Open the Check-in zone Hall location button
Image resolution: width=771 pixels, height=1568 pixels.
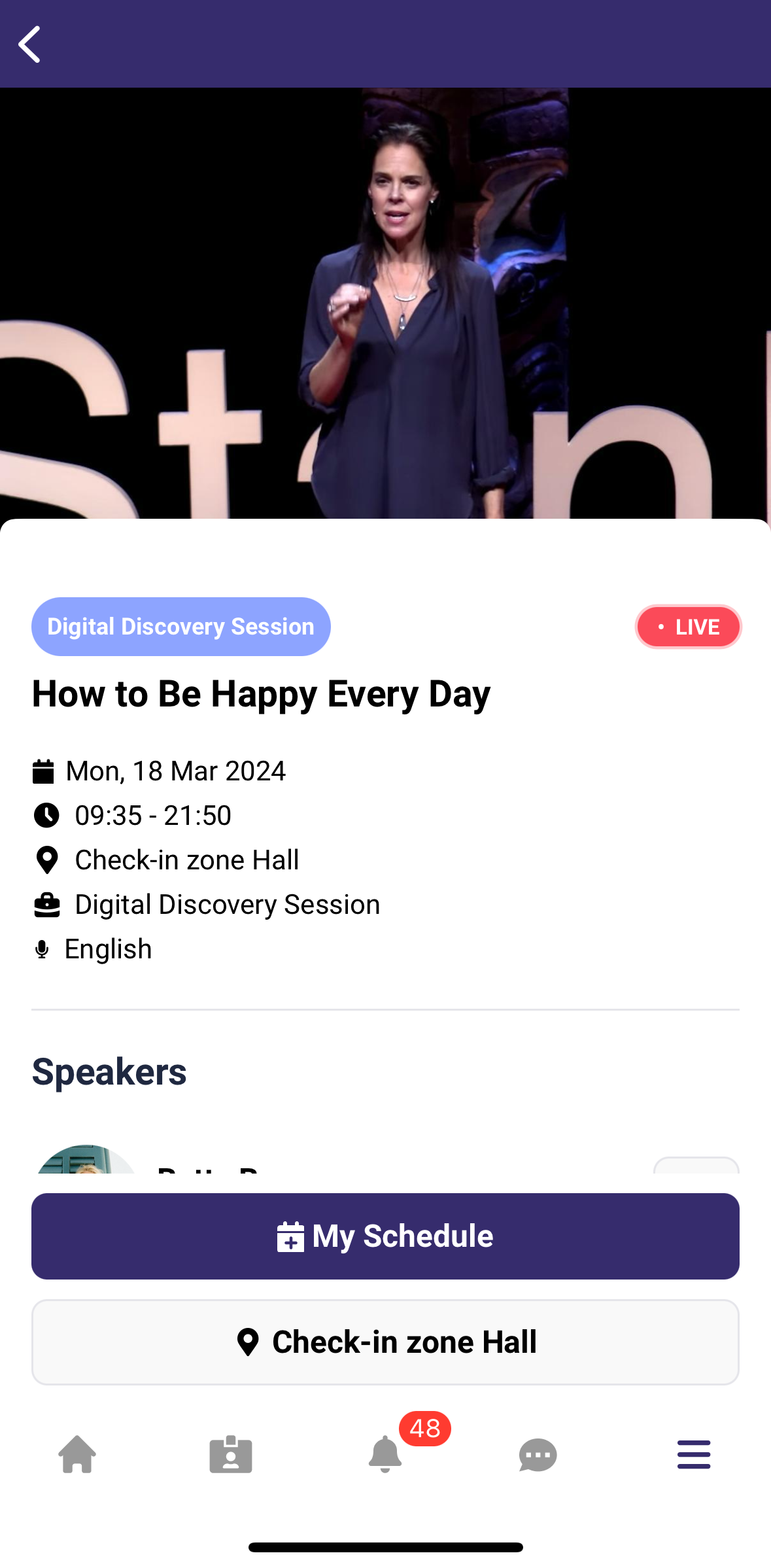point(385,1342)
